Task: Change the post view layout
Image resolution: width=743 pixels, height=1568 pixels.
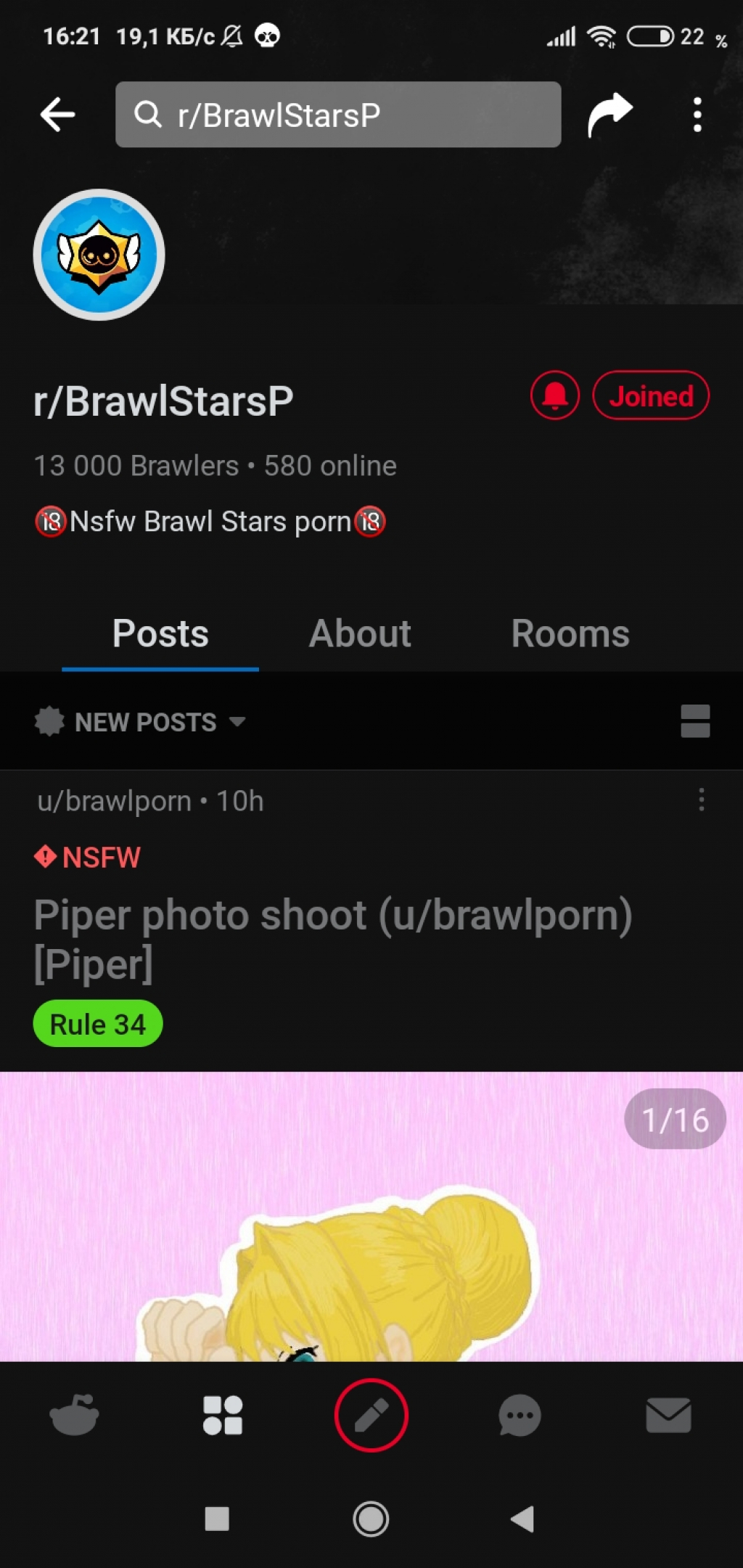Action: click(x=695, y=721)
